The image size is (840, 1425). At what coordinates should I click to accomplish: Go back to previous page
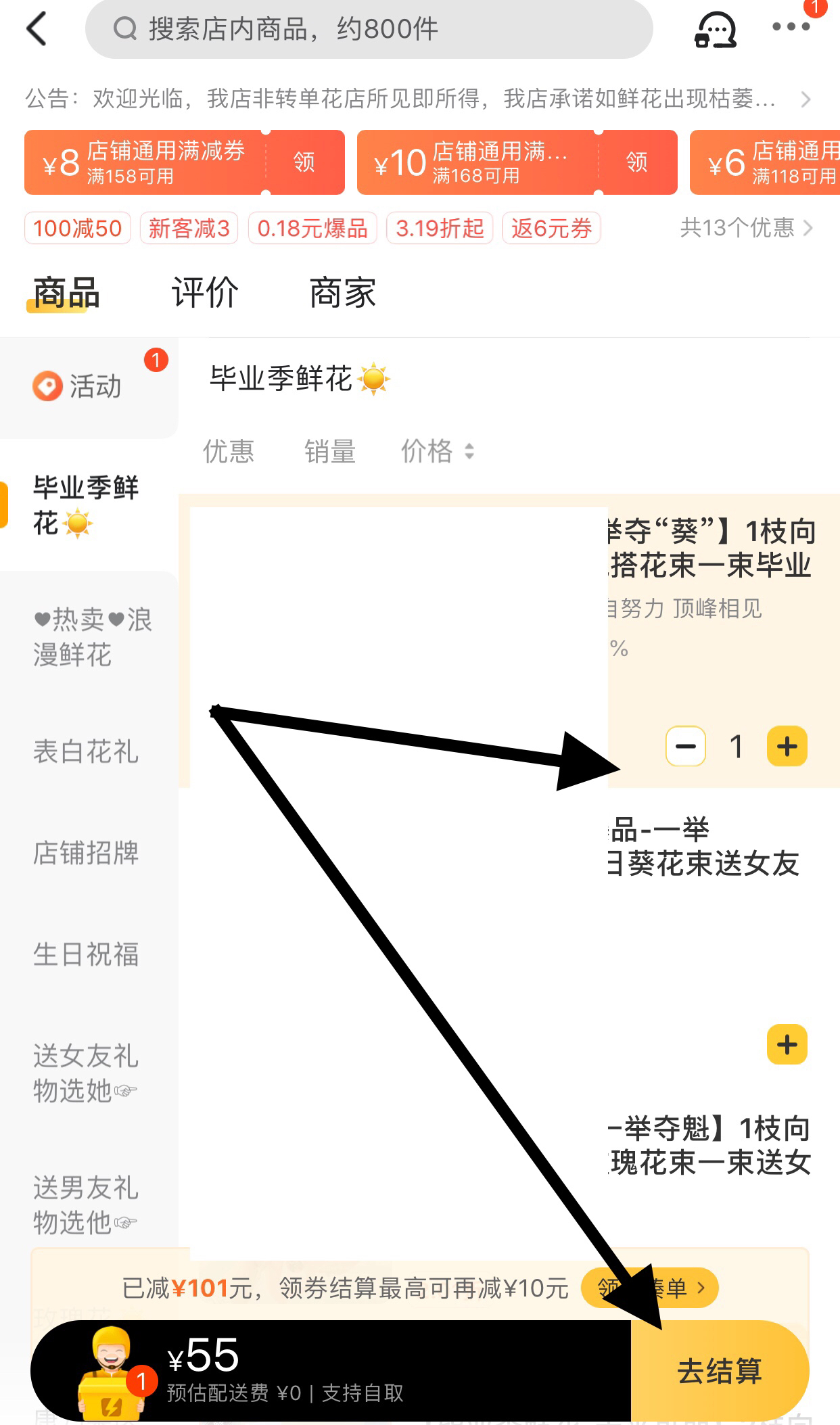tap(37, 30)
